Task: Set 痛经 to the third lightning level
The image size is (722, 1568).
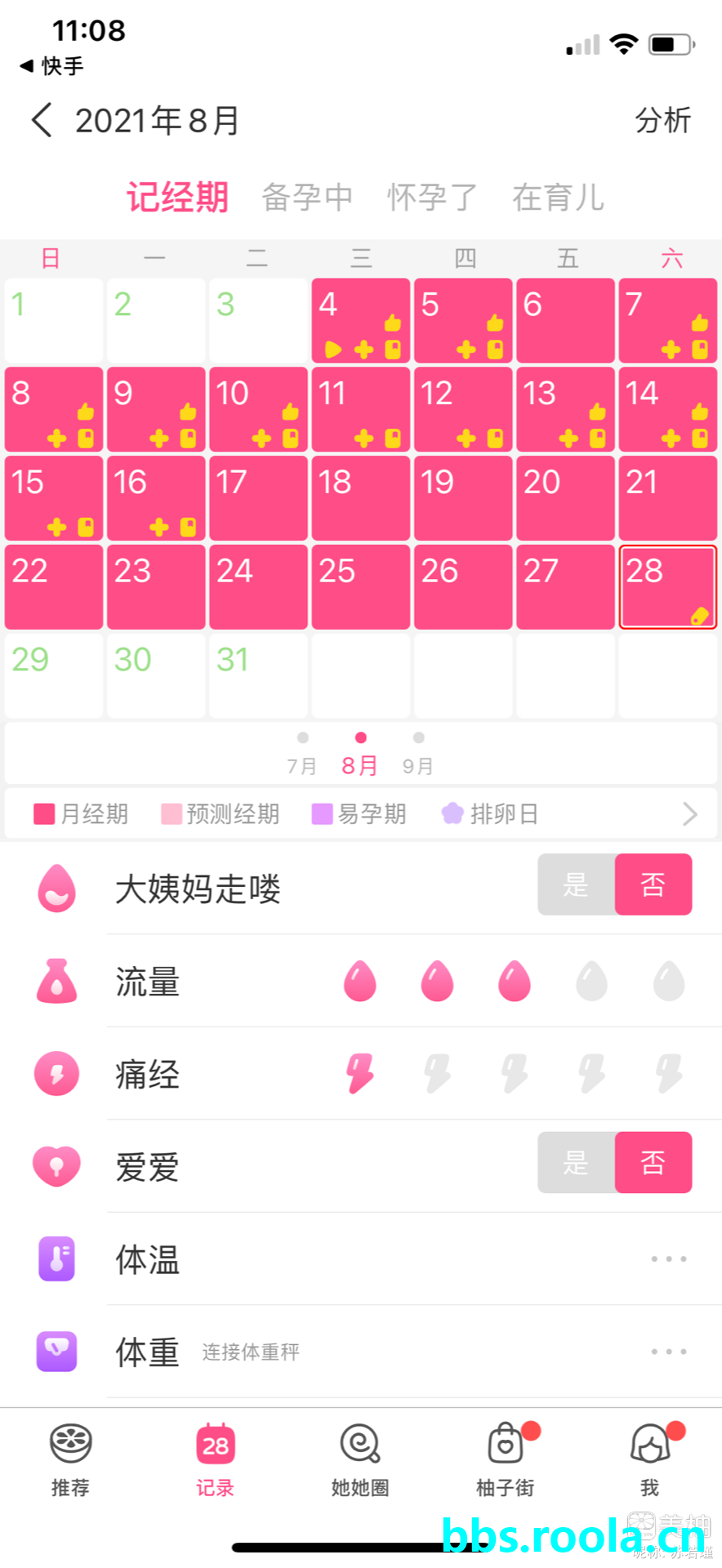Action: [515, 1073]
